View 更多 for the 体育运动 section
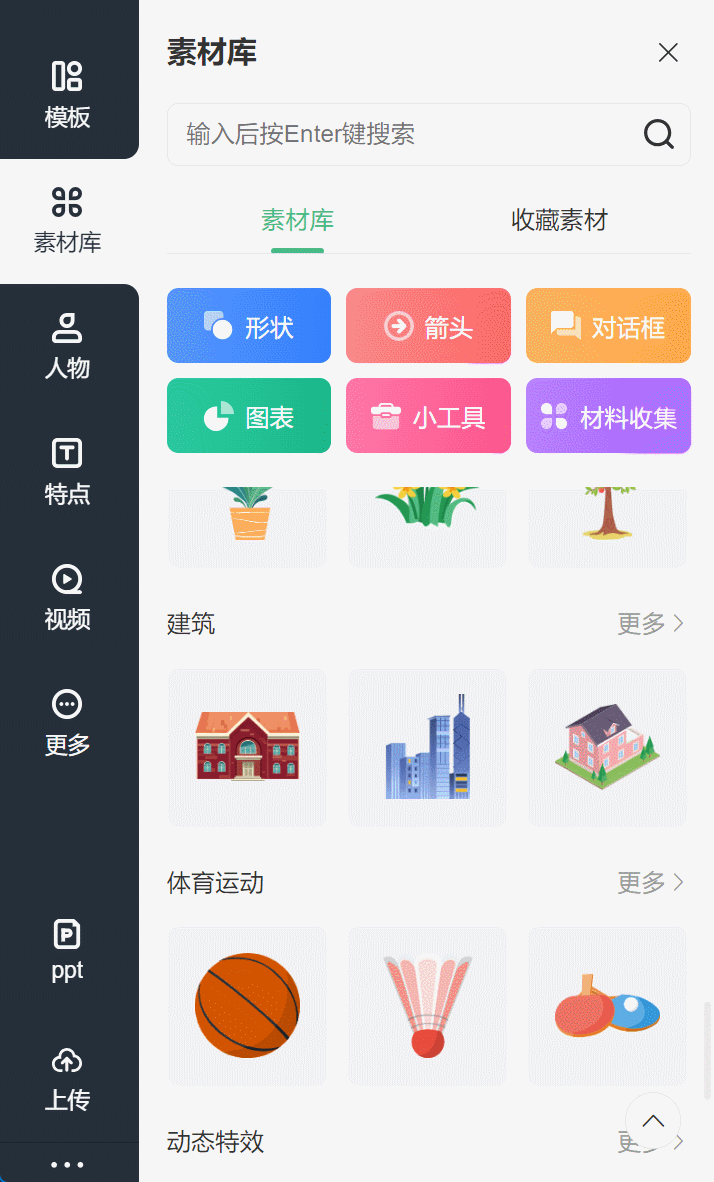 click(650, 882)
